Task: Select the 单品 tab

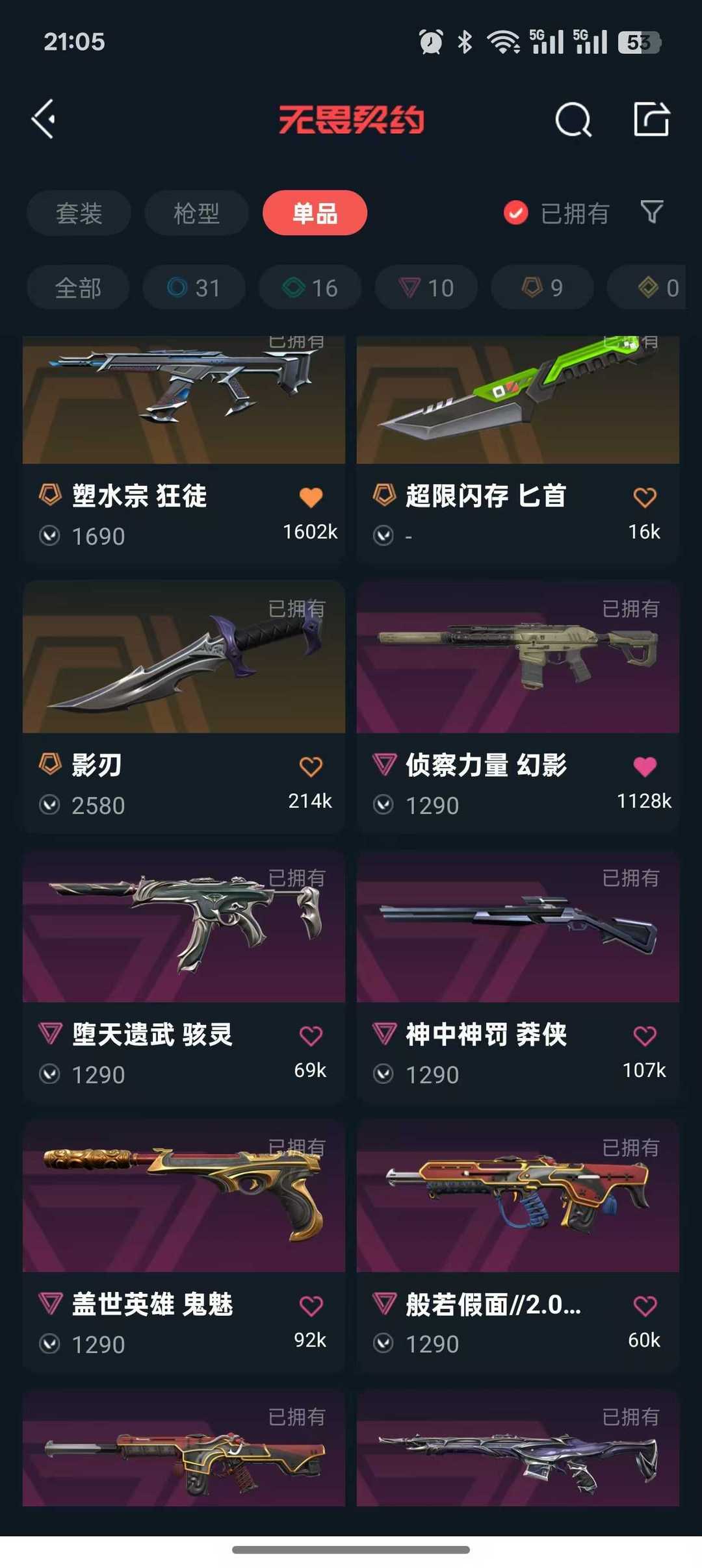Action: 315,213
